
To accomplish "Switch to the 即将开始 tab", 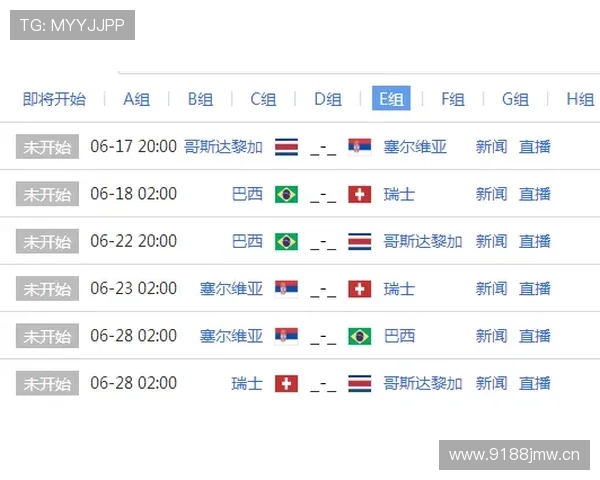I will (x=54, y=99).
